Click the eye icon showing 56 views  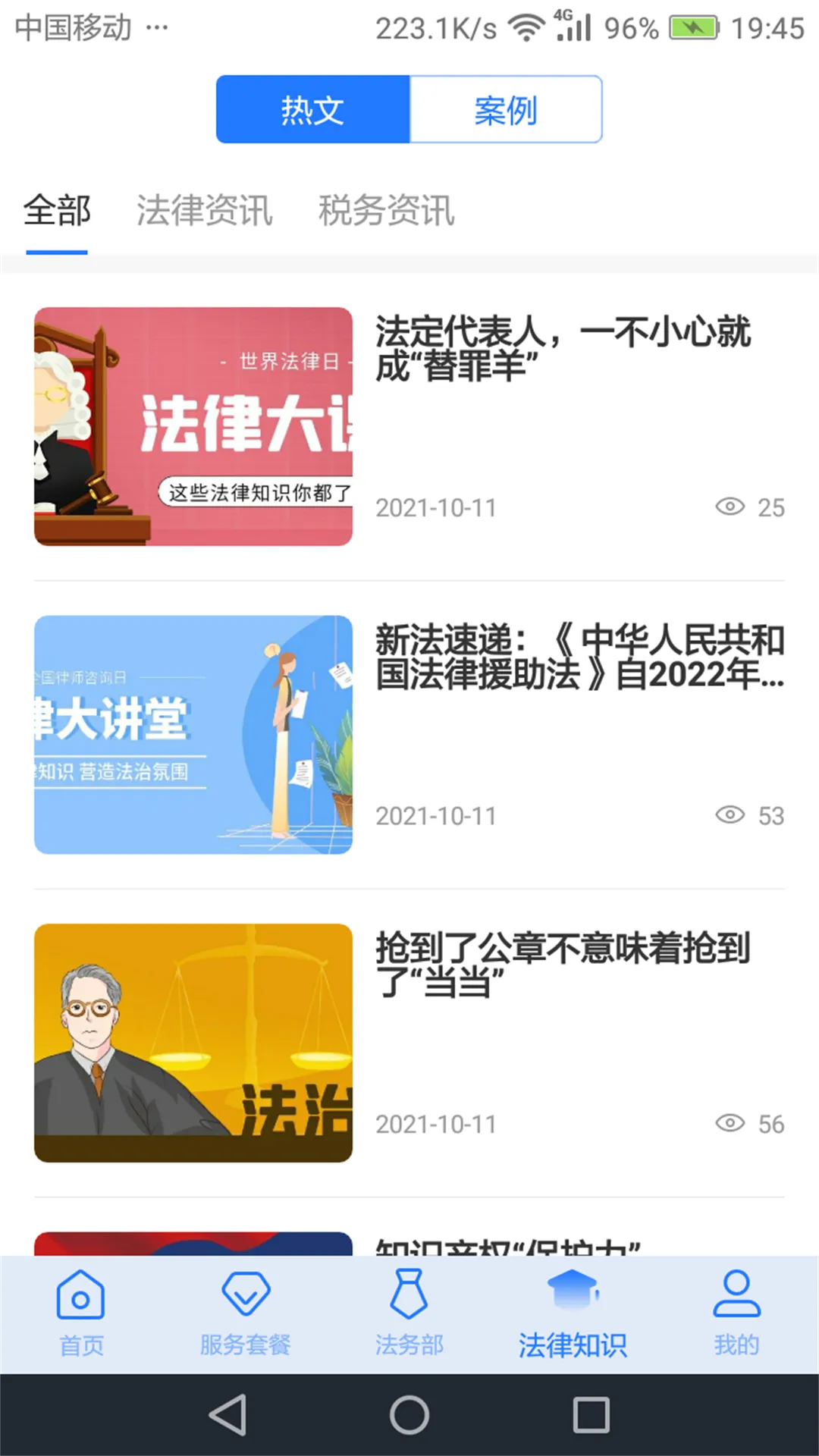pyautogui.click(x=730, y=1124)
